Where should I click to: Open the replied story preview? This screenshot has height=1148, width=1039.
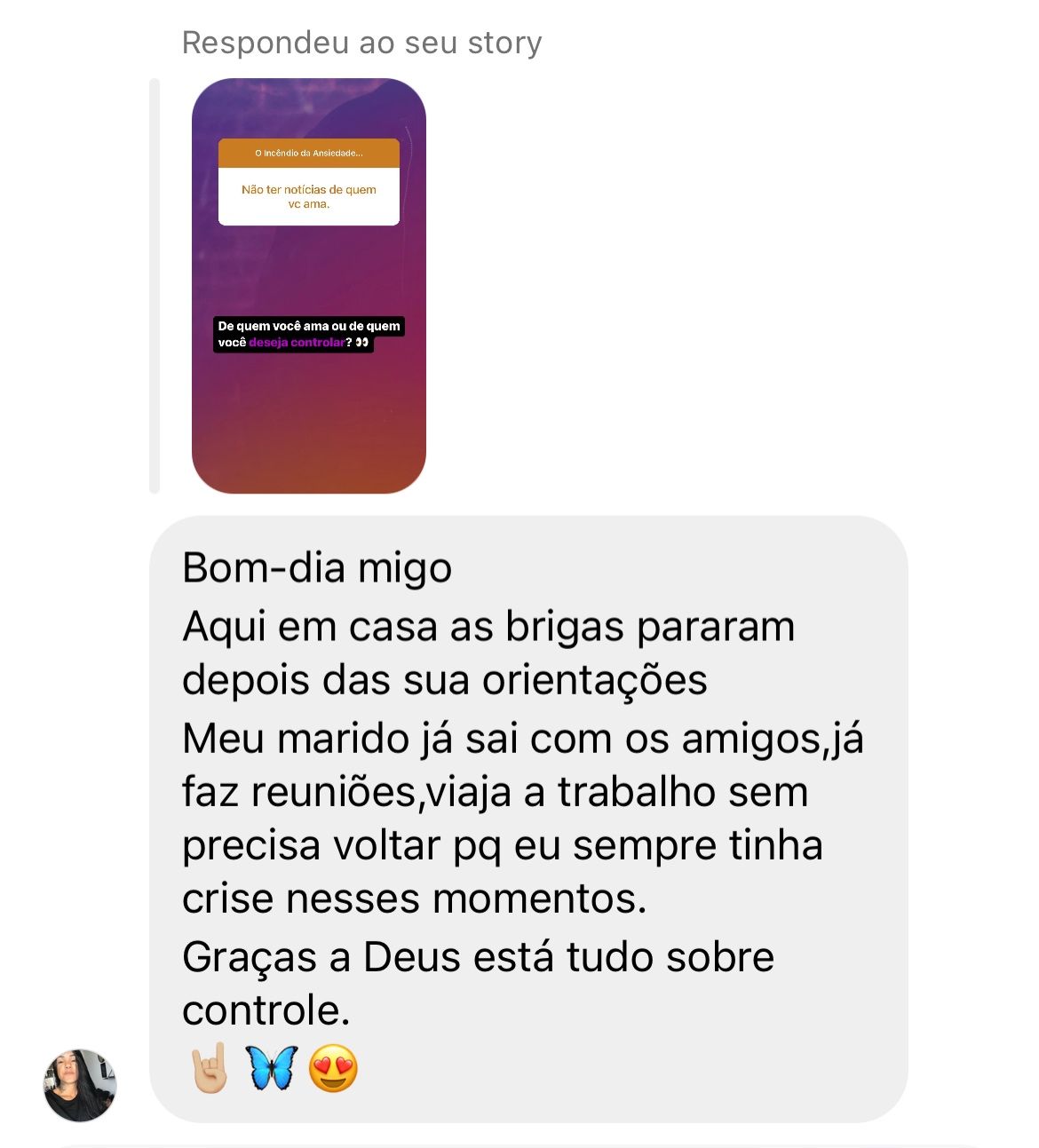(308, 286)
